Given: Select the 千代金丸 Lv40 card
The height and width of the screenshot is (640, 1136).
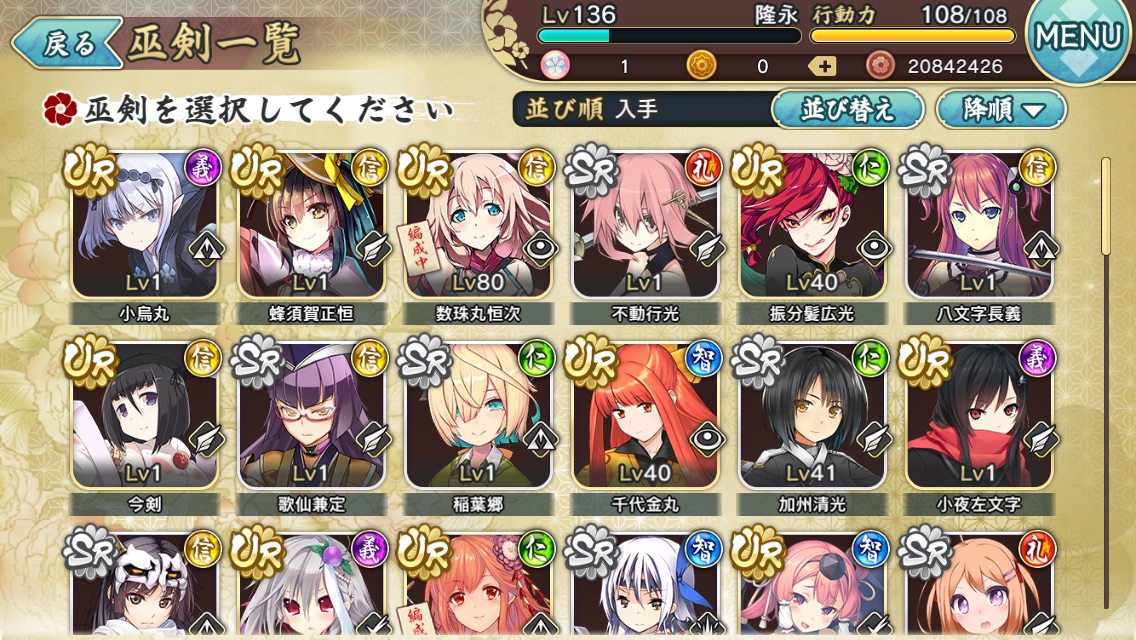Looking at the screenshot, I should (645, 418).
